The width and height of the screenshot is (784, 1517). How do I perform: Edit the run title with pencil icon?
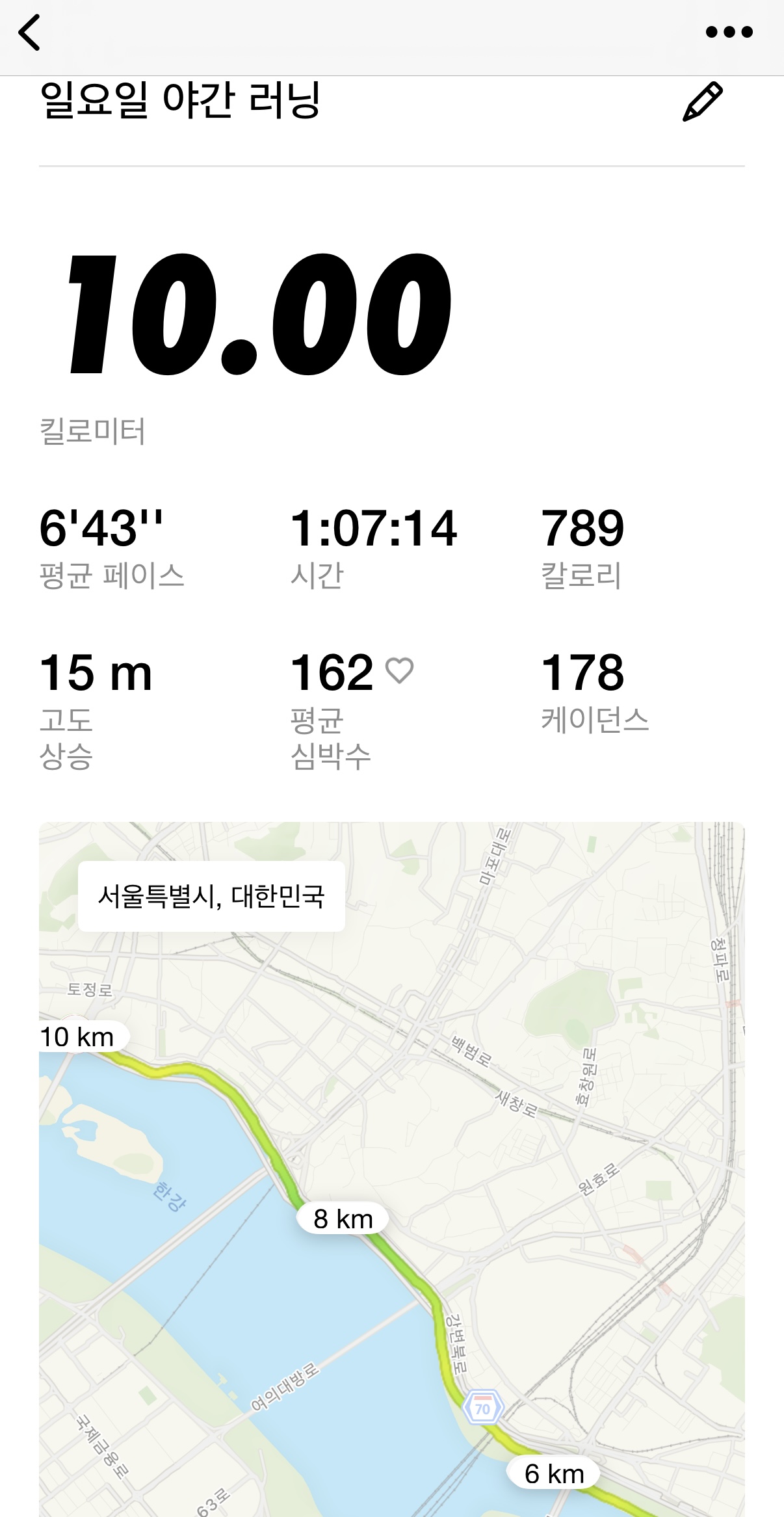[x=702, y=102]
